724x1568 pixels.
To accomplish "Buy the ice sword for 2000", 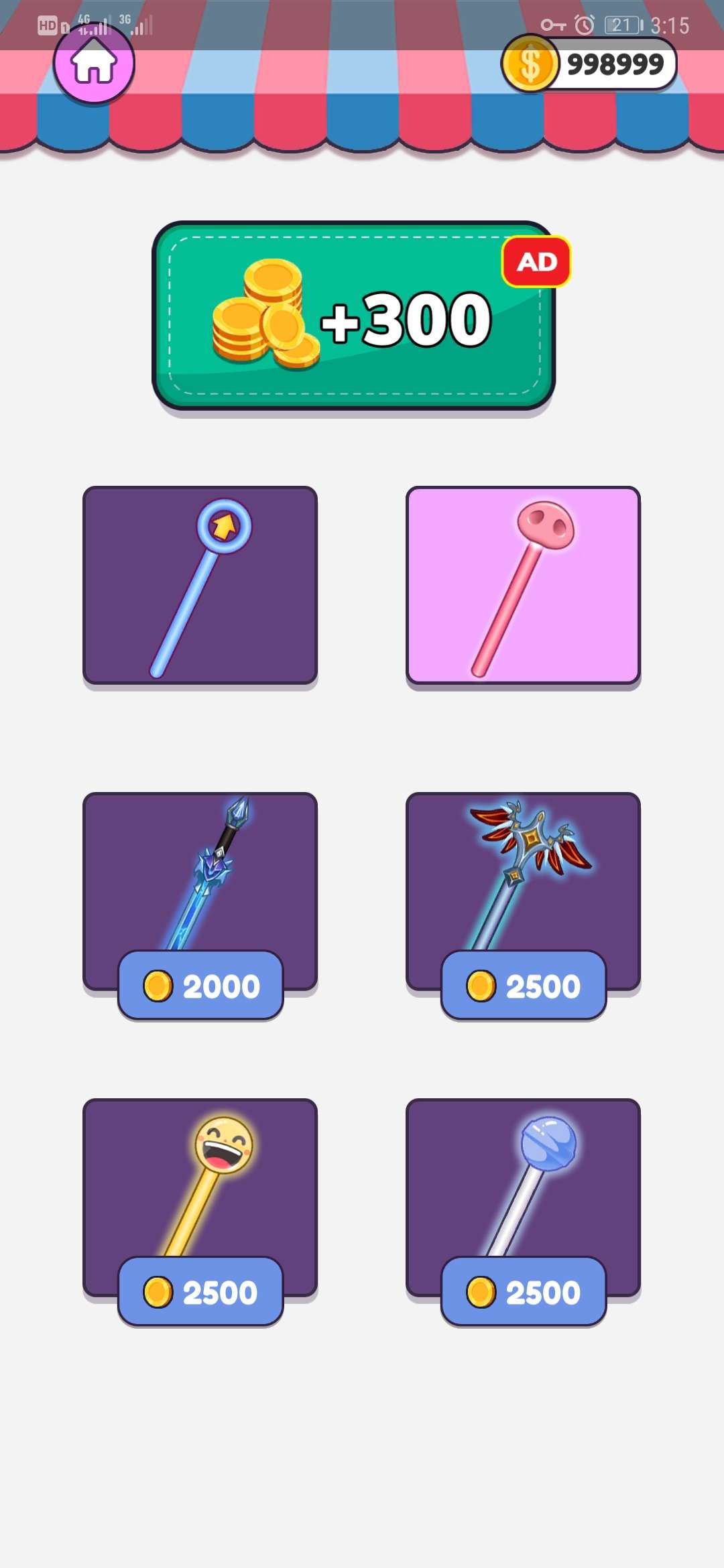I will [x=200, y=985].
